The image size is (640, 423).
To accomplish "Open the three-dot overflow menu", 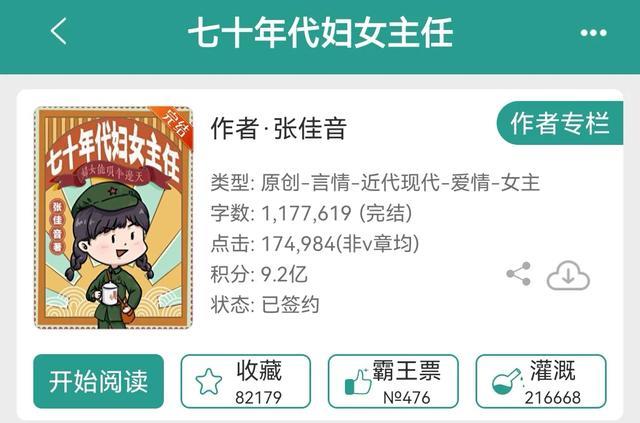I will [593, 33].
